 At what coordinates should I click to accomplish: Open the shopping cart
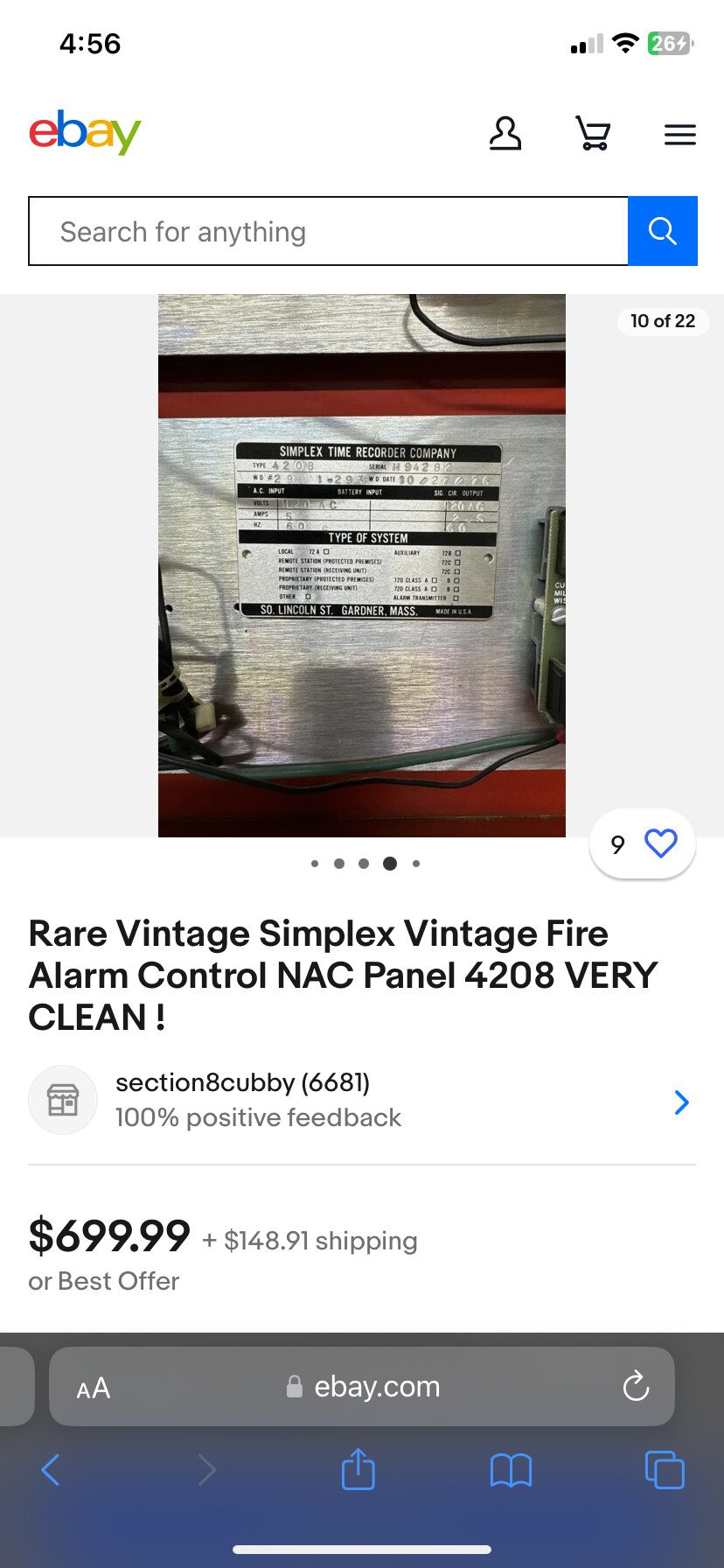[593, 134]
